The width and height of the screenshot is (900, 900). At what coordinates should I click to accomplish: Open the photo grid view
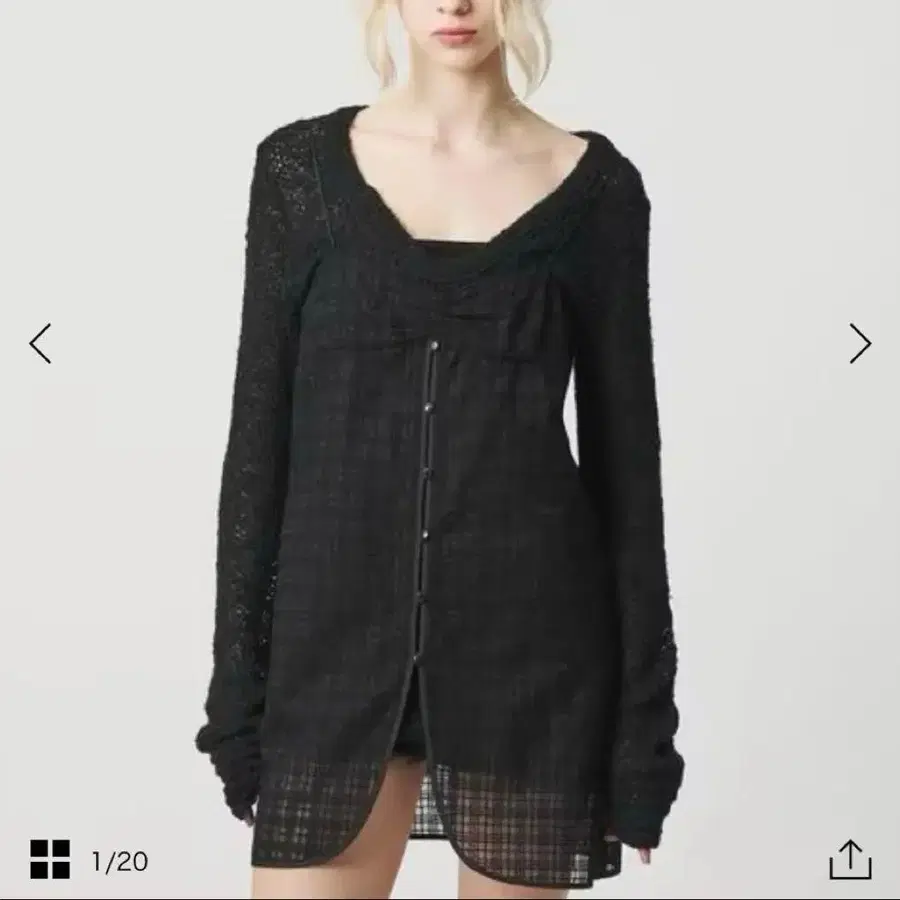click(x=50, y=859)
